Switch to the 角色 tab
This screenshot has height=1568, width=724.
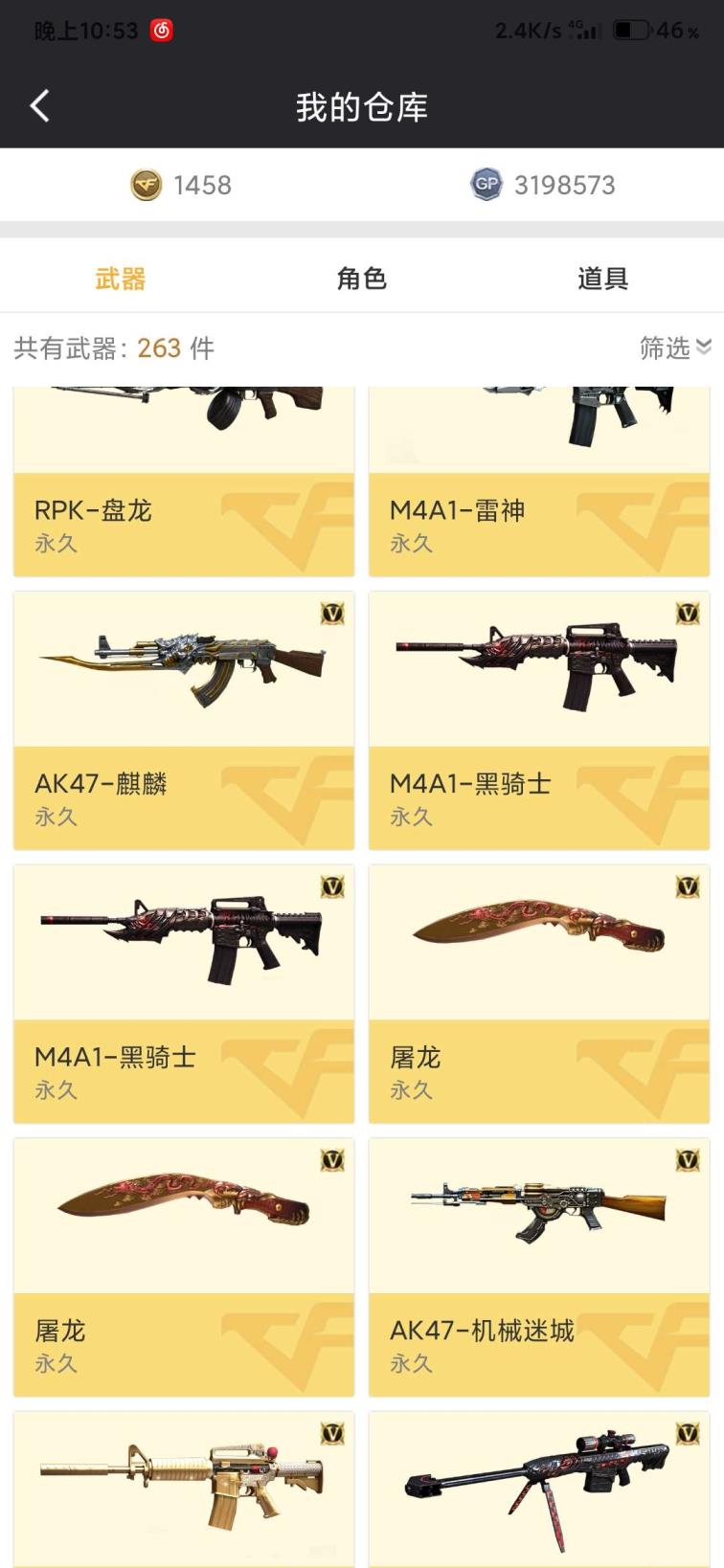coord(361,279)
